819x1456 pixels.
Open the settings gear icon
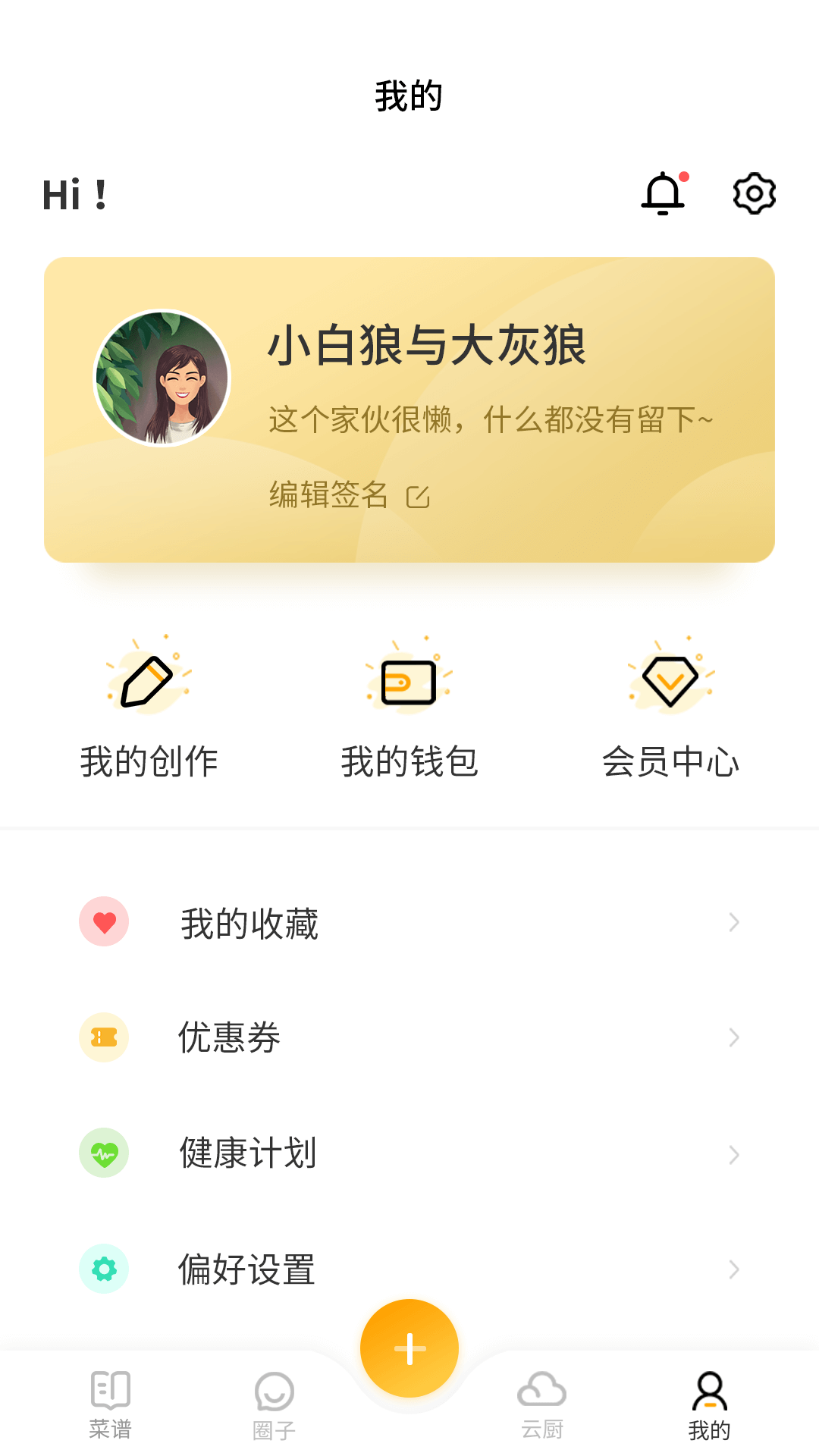tap(753, 193)
